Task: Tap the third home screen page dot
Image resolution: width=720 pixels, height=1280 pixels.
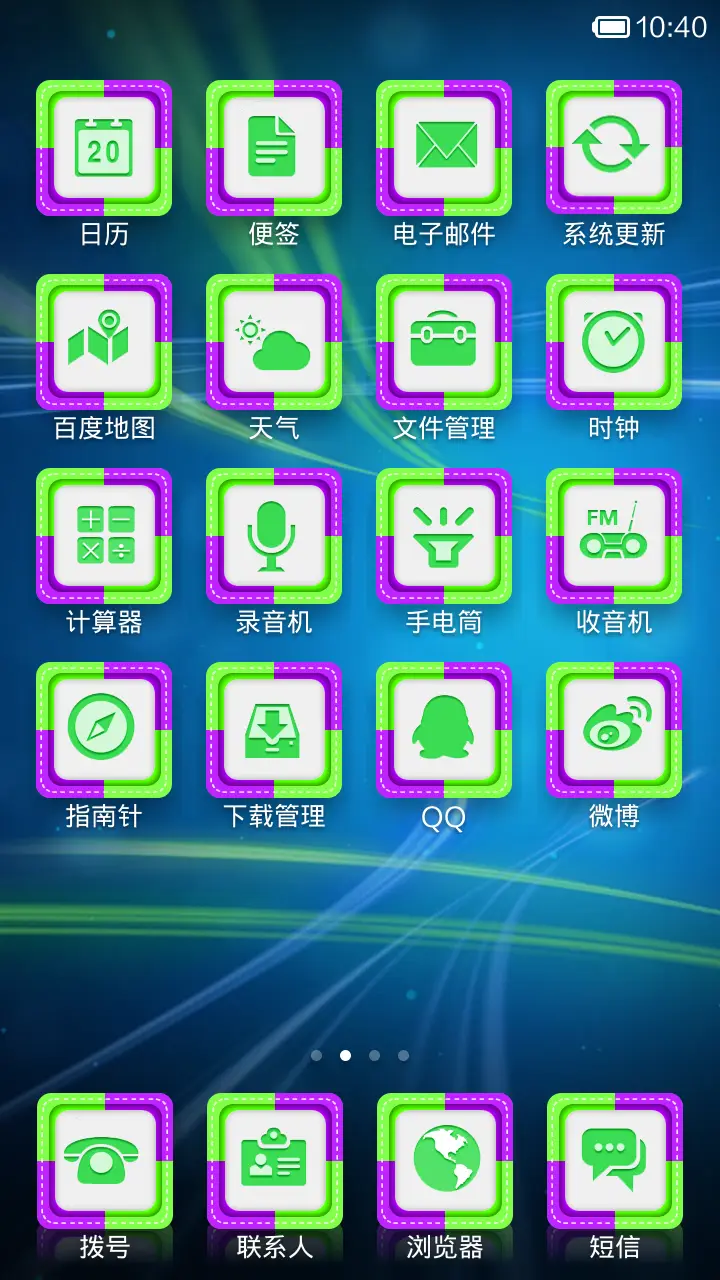Action: (x=372, y=1055)
